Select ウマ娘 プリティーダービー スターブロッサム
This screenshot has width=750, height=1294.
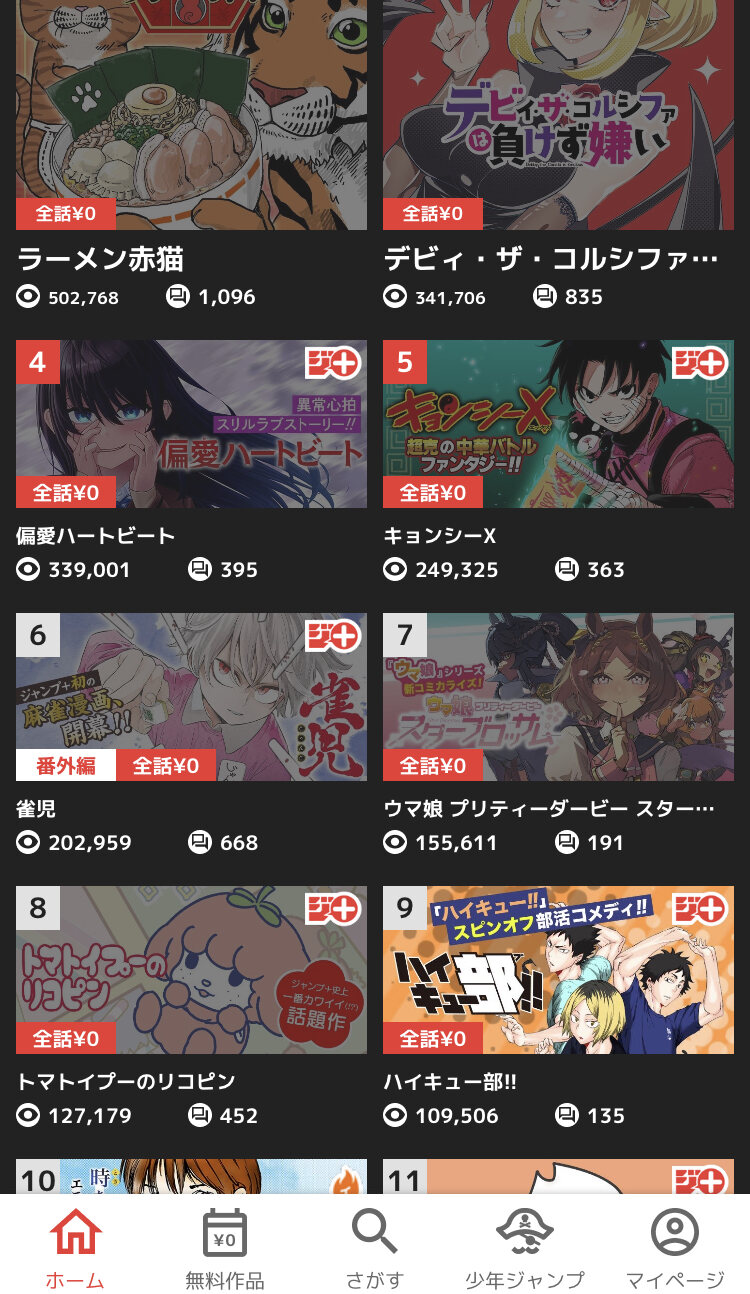pos(558,697)
